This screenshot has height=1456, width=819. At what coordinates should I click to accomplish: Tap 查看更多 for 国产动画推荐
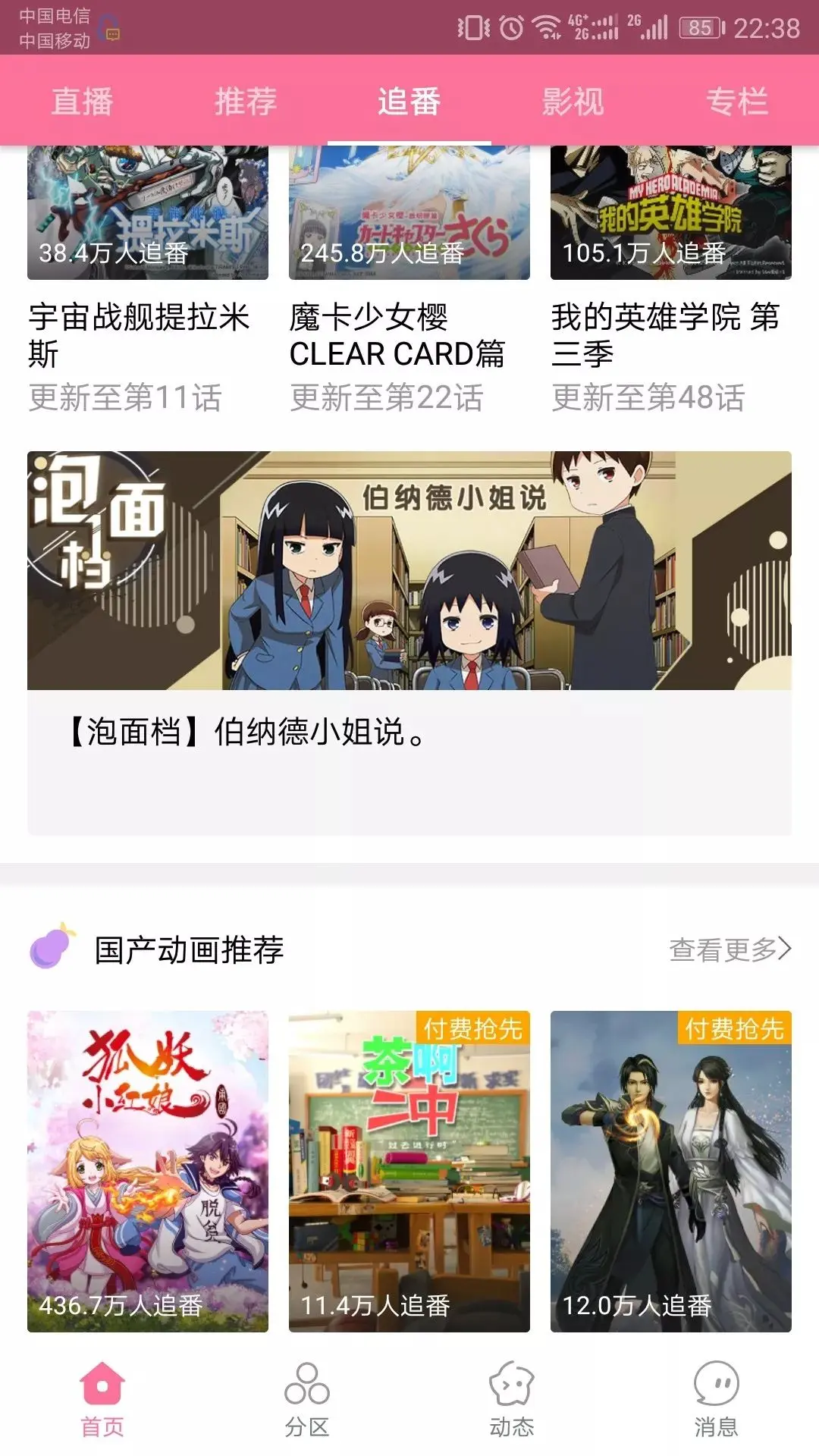[730, 949]
